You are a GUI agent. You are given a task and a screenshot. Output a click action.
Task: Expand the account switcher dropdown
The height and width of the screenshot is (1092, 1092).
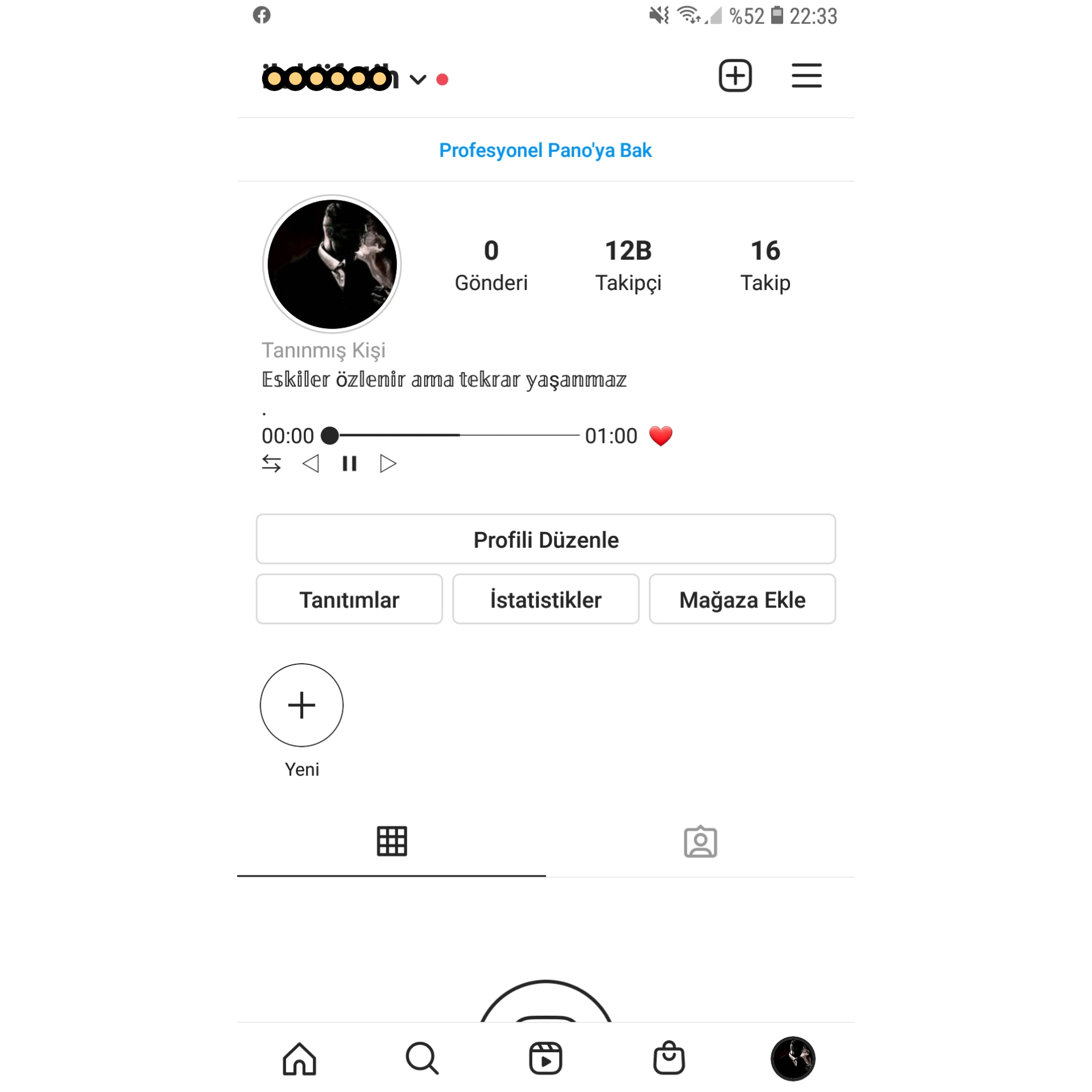coord(418,80)
